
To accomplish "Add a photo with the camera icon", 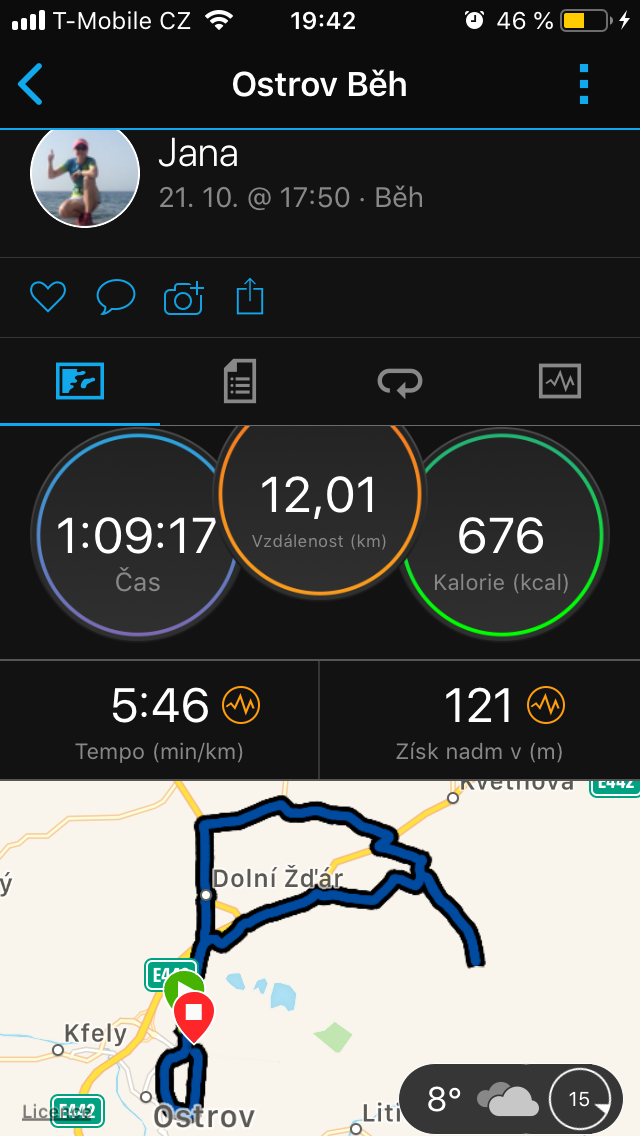I will [x=184, y=298].
